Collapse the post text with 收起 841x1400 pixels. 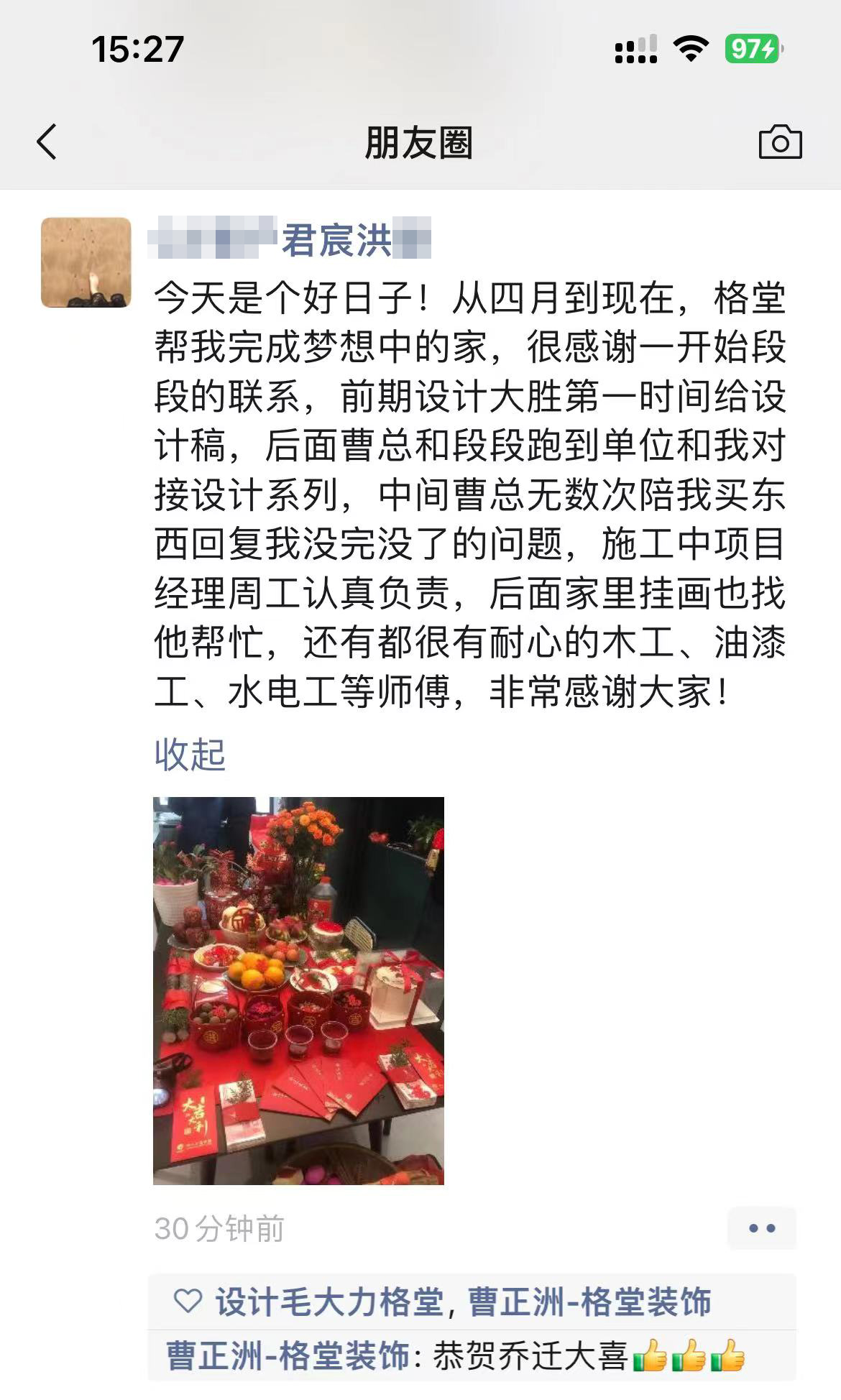(190, 755)
